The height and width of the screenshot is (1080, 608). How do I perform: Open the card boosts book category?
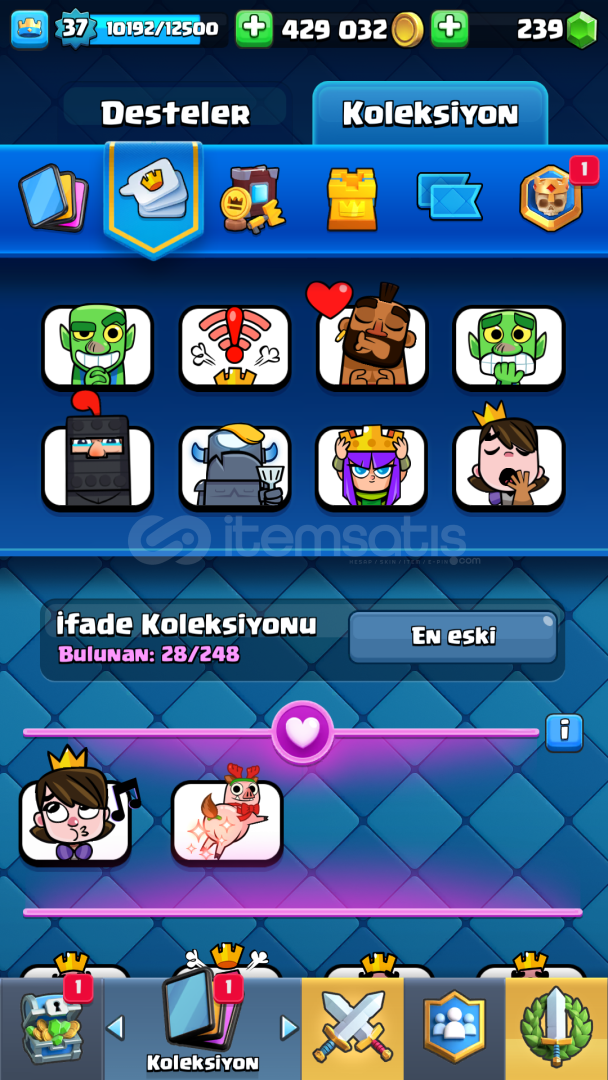tap(253, 199)
